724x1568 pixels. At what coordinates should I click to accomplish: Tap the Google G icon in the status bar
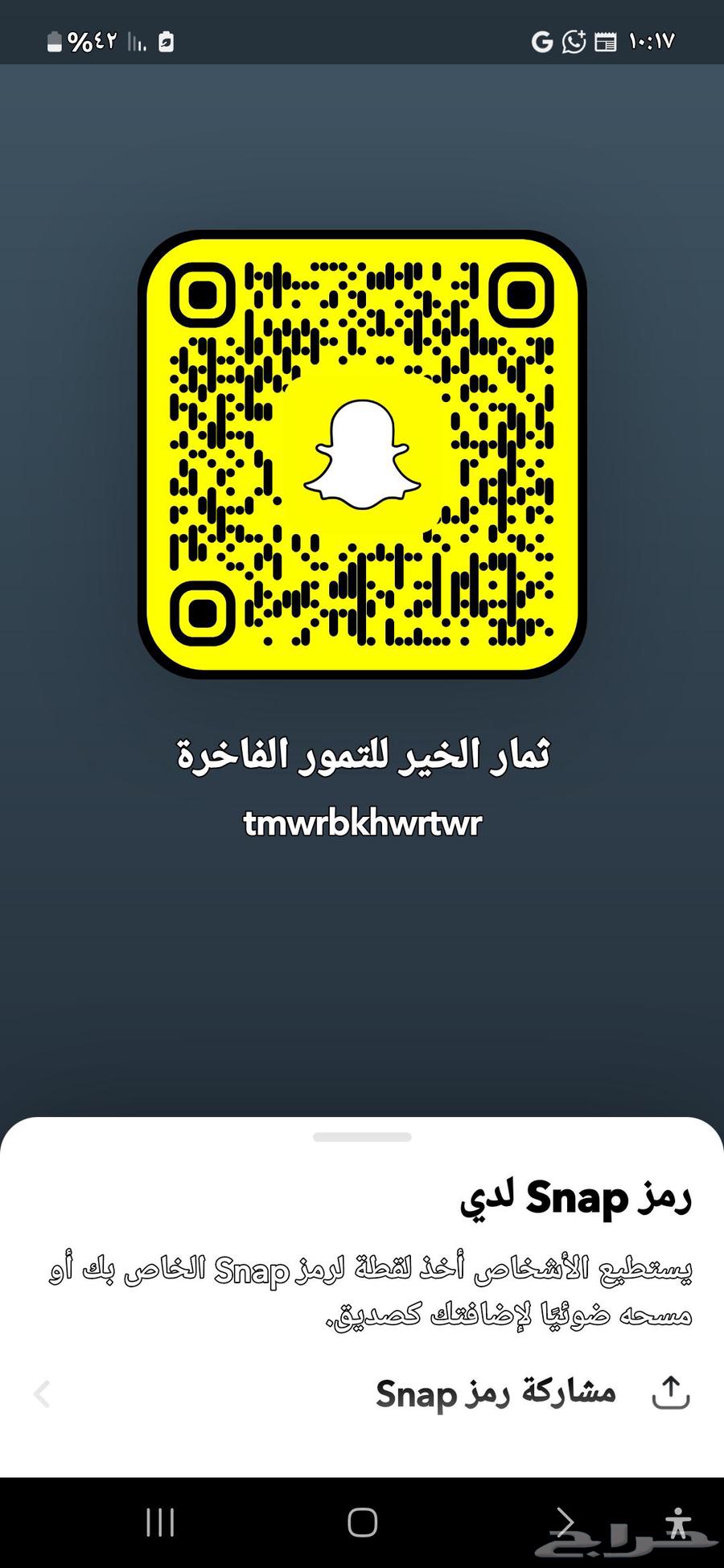pos(541,40)
